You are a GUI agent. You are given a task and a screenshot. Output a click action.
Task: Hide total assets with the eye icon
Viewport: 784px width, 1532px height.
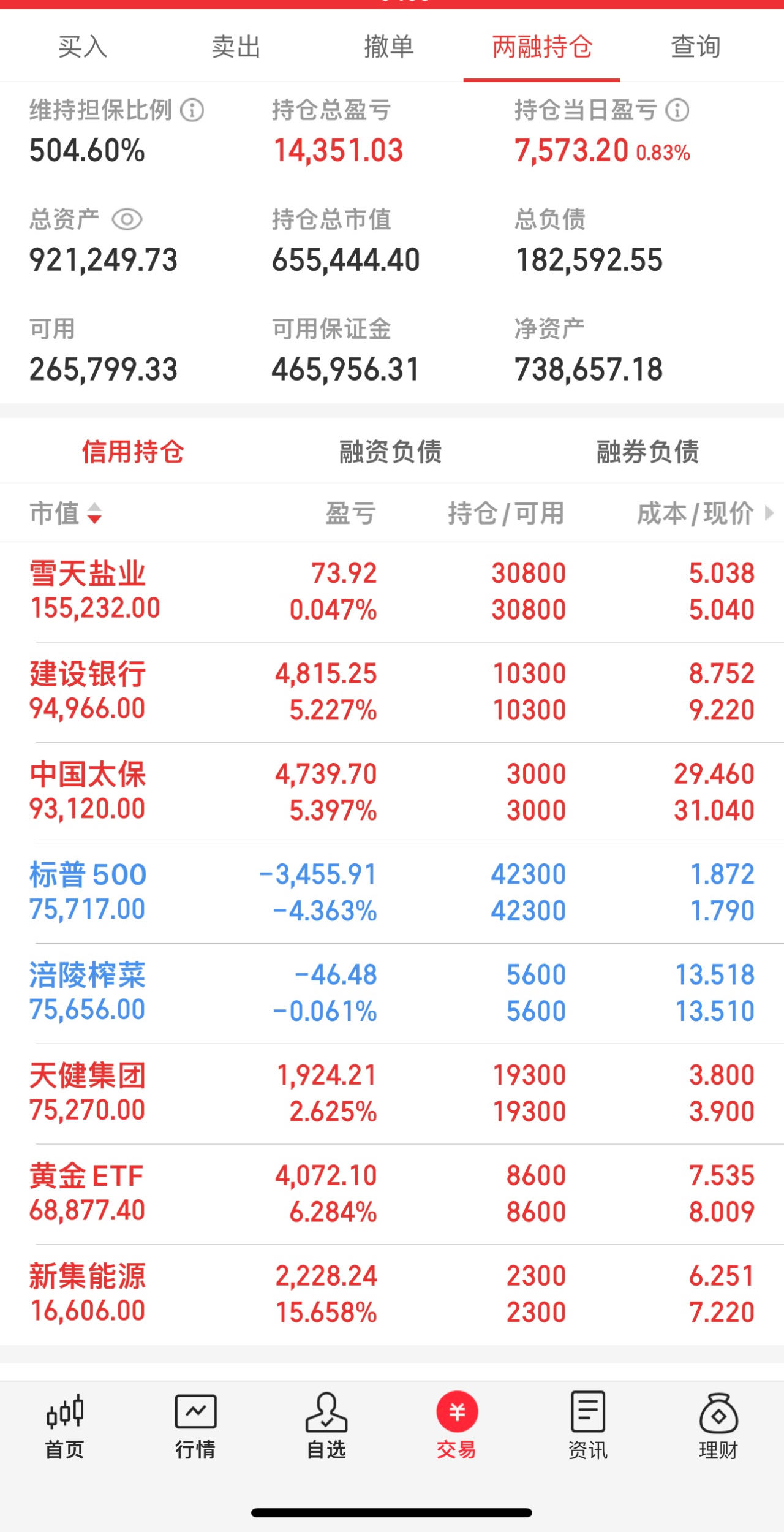127,219
